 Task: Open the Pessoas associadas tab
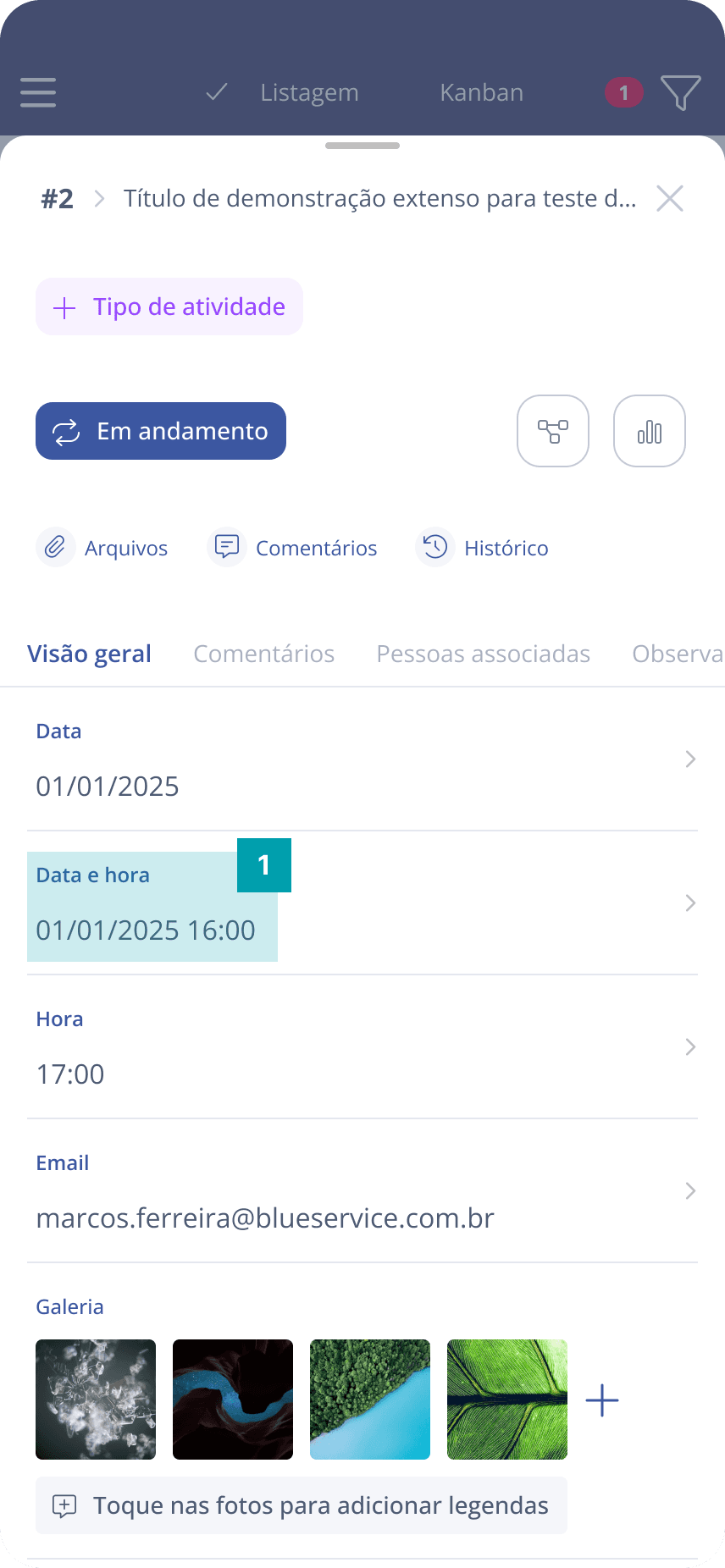[483, 653]
